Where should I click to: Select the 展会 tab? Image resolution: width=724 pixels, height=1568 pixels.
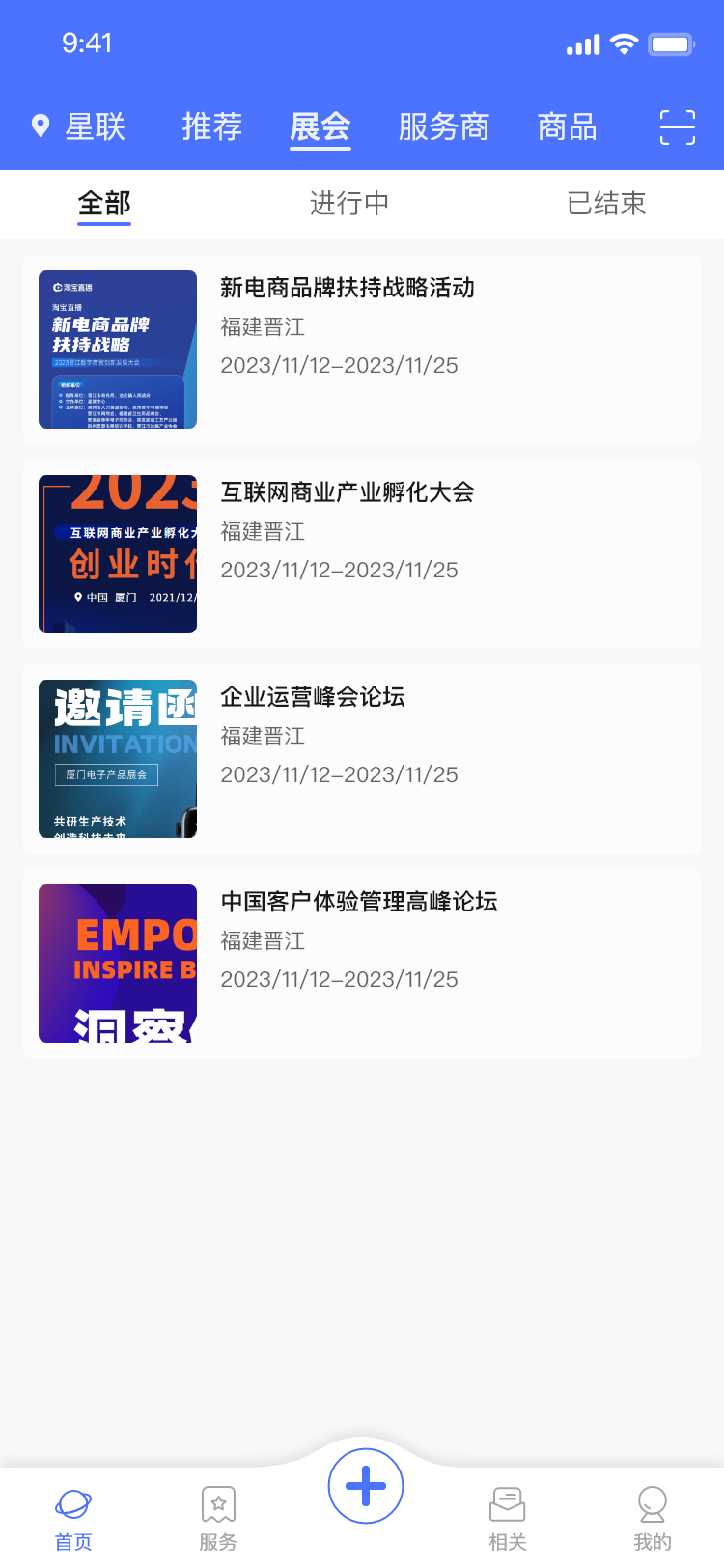tap(320, 126)
